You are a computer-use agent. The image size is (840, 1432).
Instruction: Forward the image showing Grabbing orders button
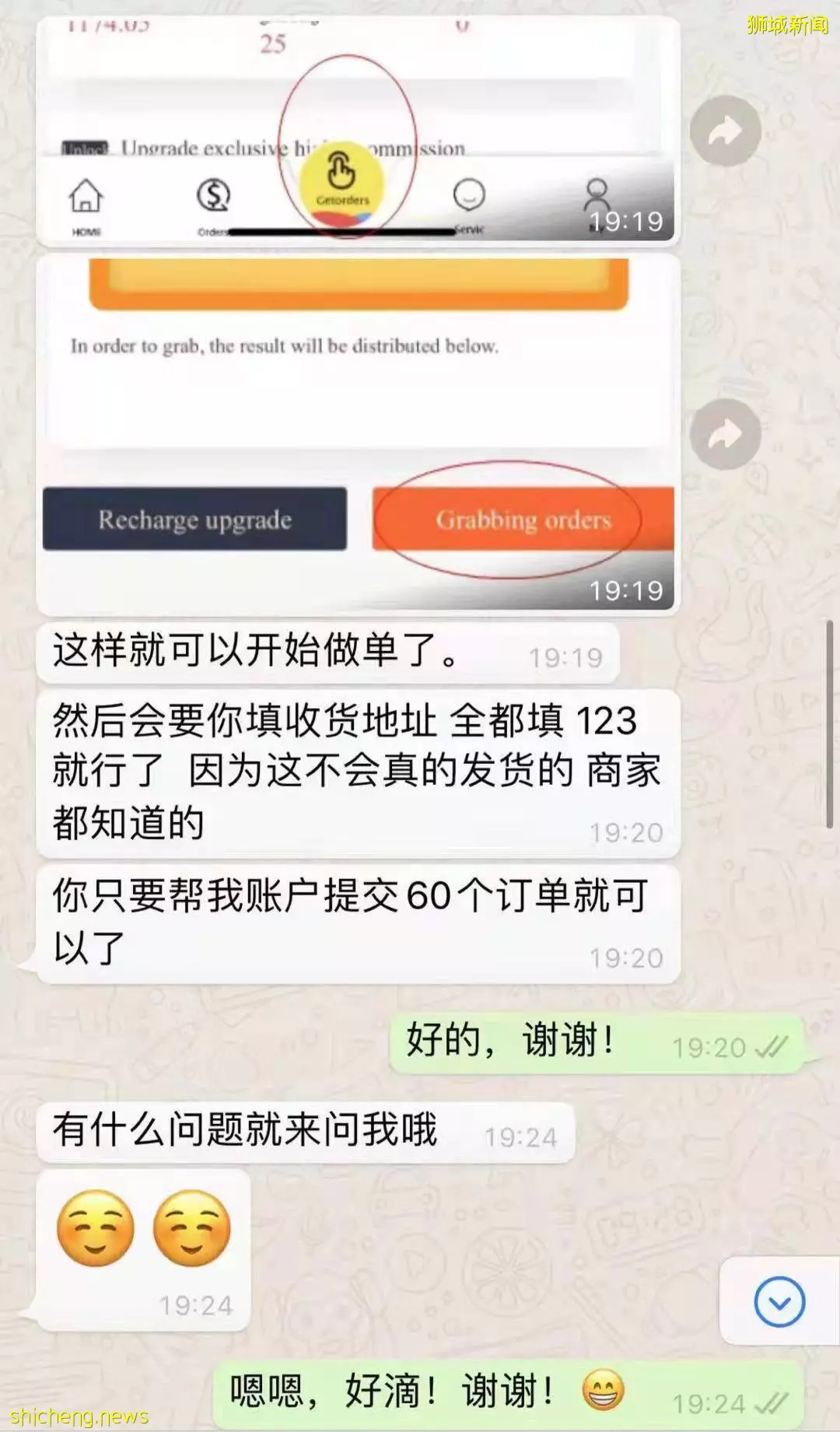point(725,434)
